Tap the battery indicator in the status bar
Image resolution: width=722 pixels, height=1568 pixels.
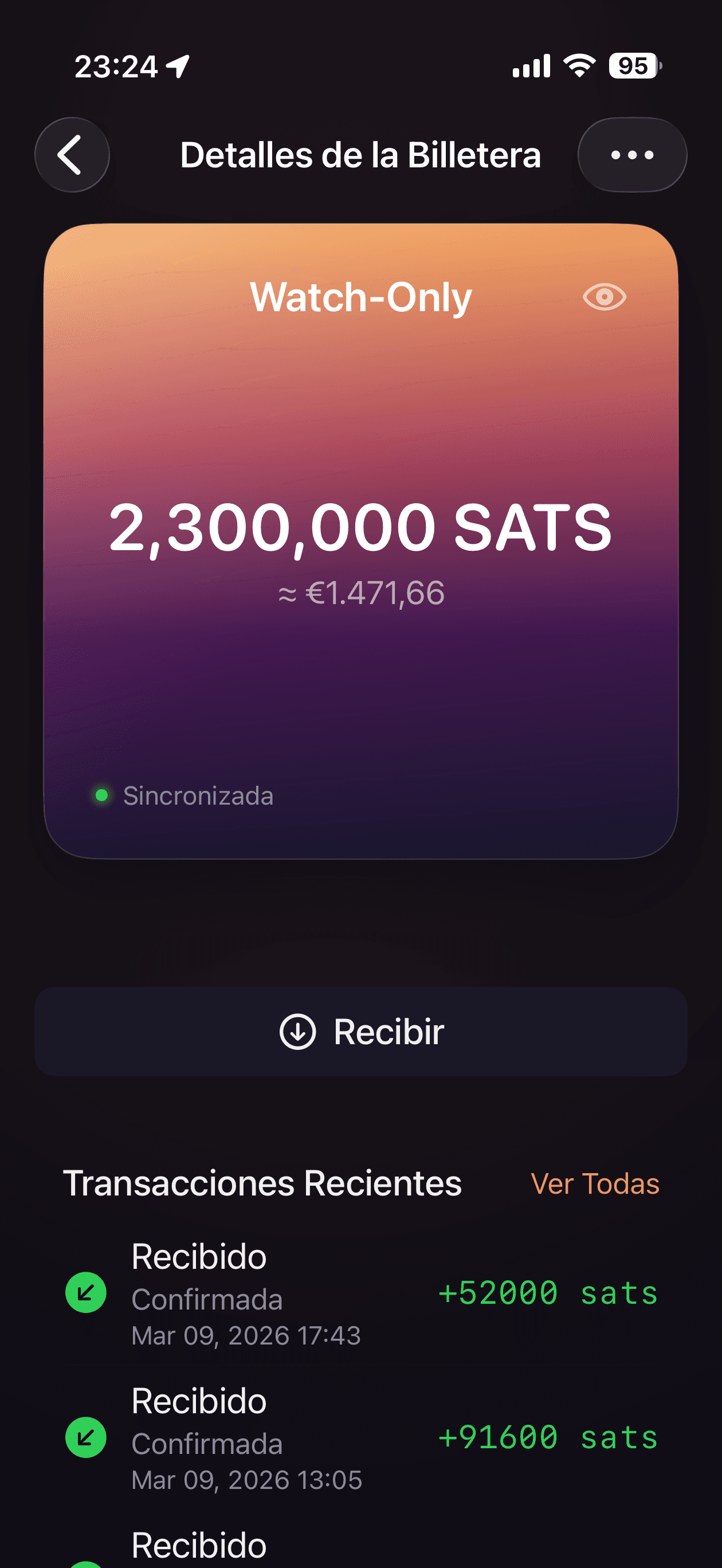(632, 65)
